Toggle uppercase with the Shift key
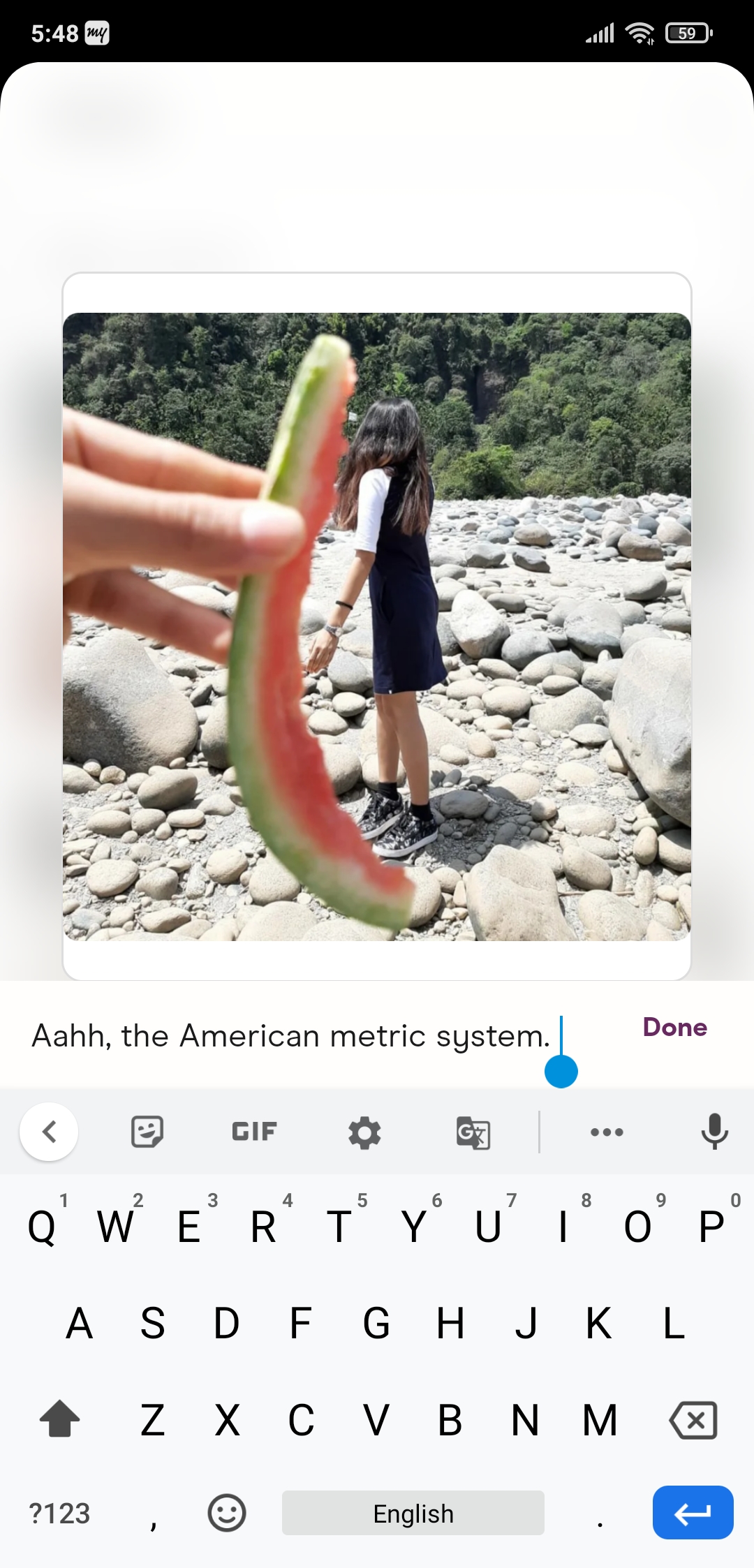Screen dimensions: 754x1568 [x=59, y=1419]
